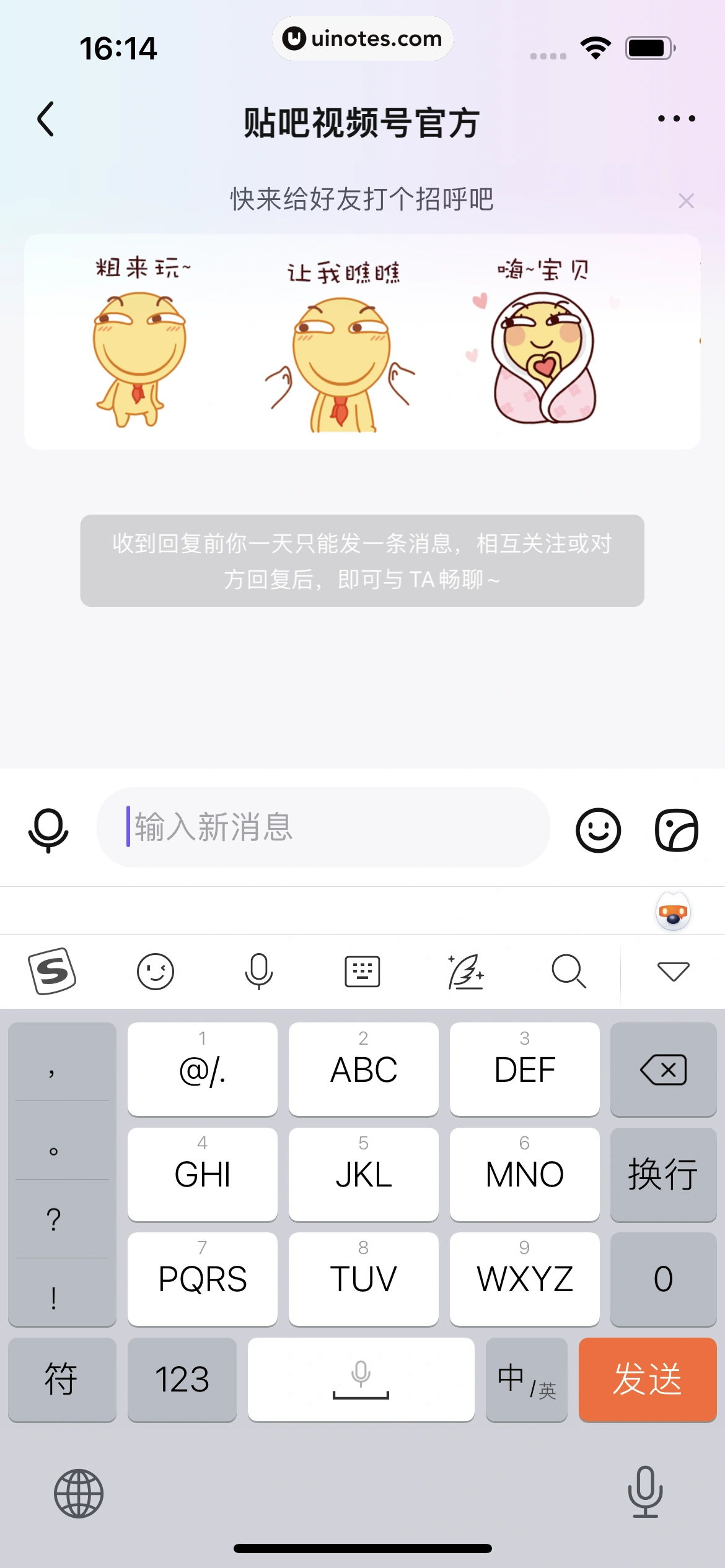
Task: Open the three-dot overflow menu
Action: pos(676,119)
